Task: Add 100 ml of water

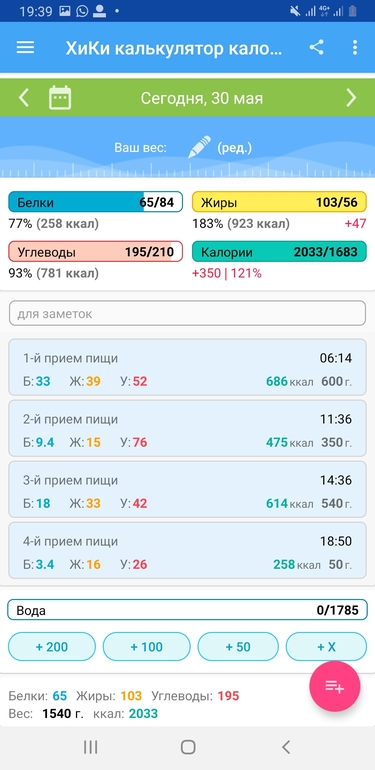Action: [x=146, y=647]
